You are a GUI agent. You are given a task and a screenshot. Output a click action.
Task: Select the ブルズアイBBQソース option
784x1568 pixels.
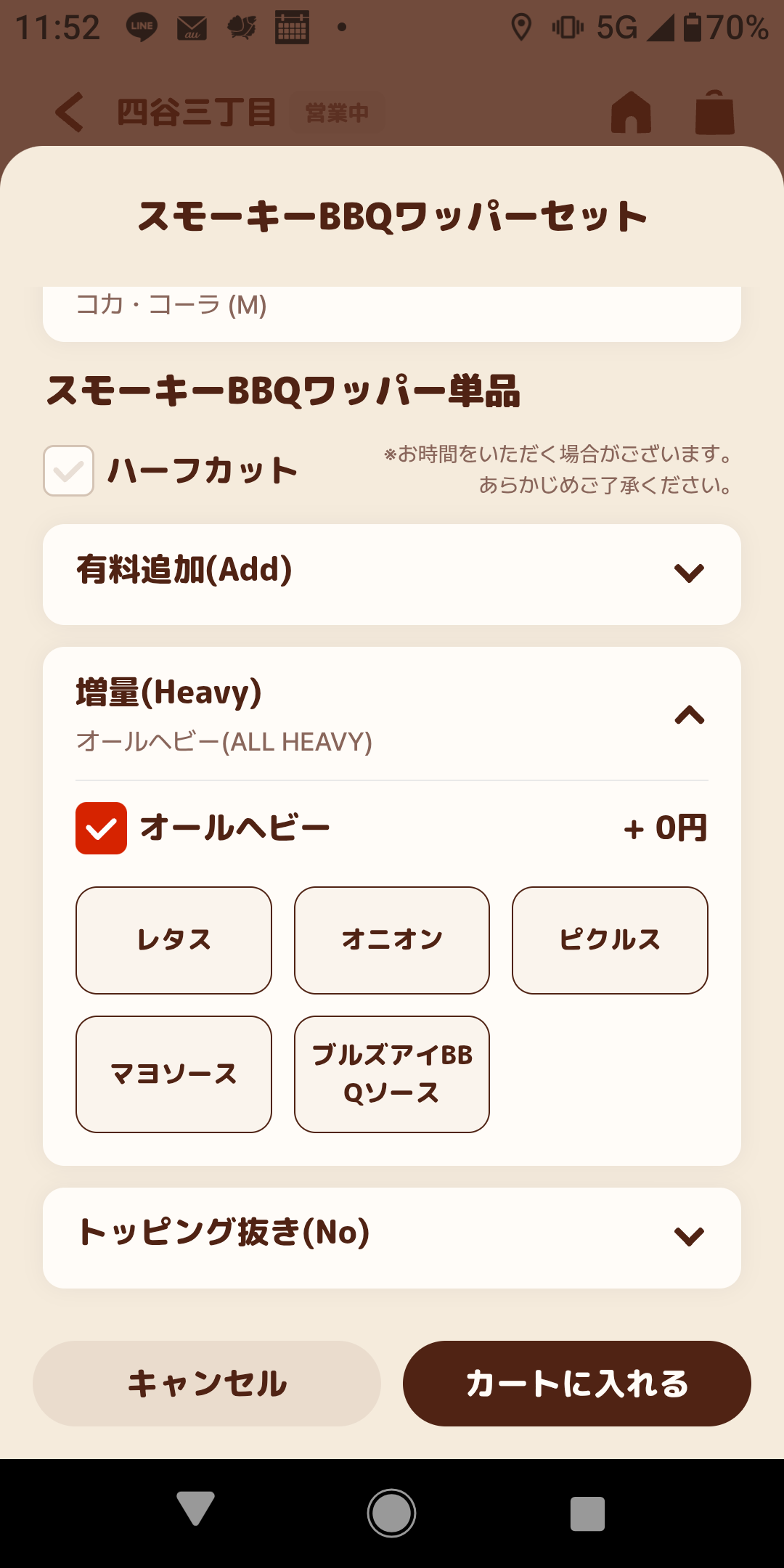[392, 1074]
